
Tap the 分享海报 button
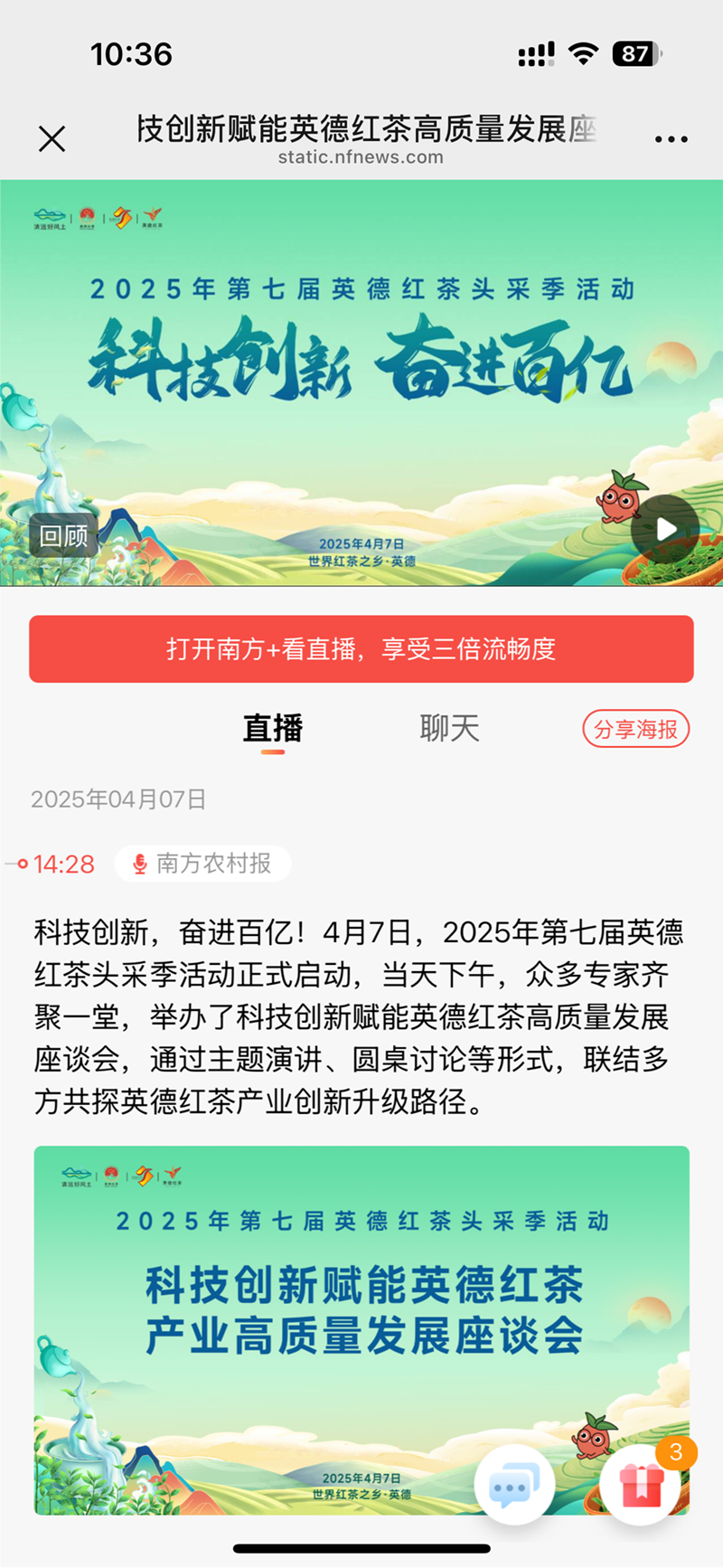coord(636,730)
